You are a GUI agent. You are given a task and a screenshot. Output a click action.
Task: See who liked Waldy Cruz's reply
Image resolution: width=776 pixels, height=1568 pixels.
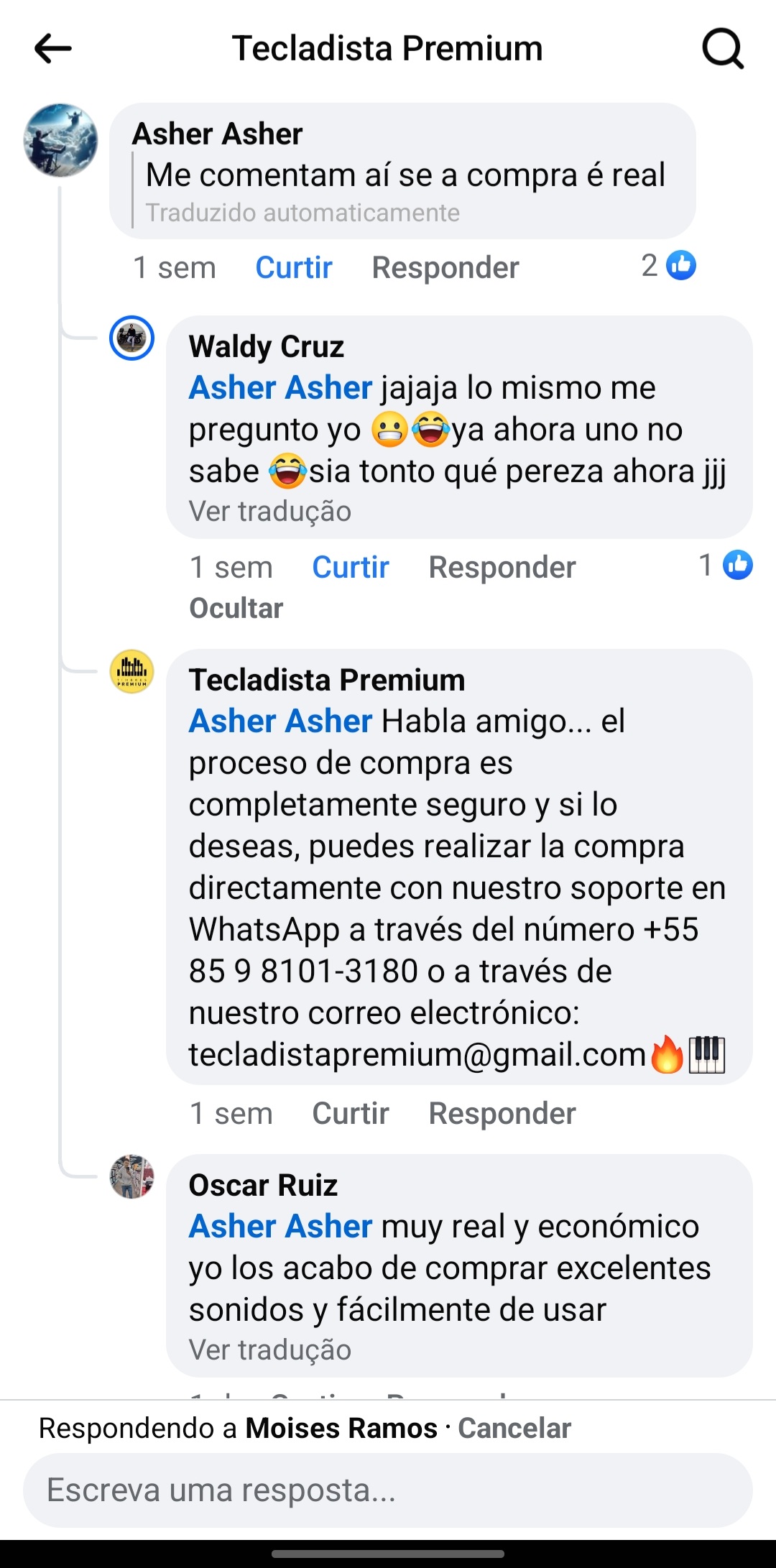click(726, 565)
